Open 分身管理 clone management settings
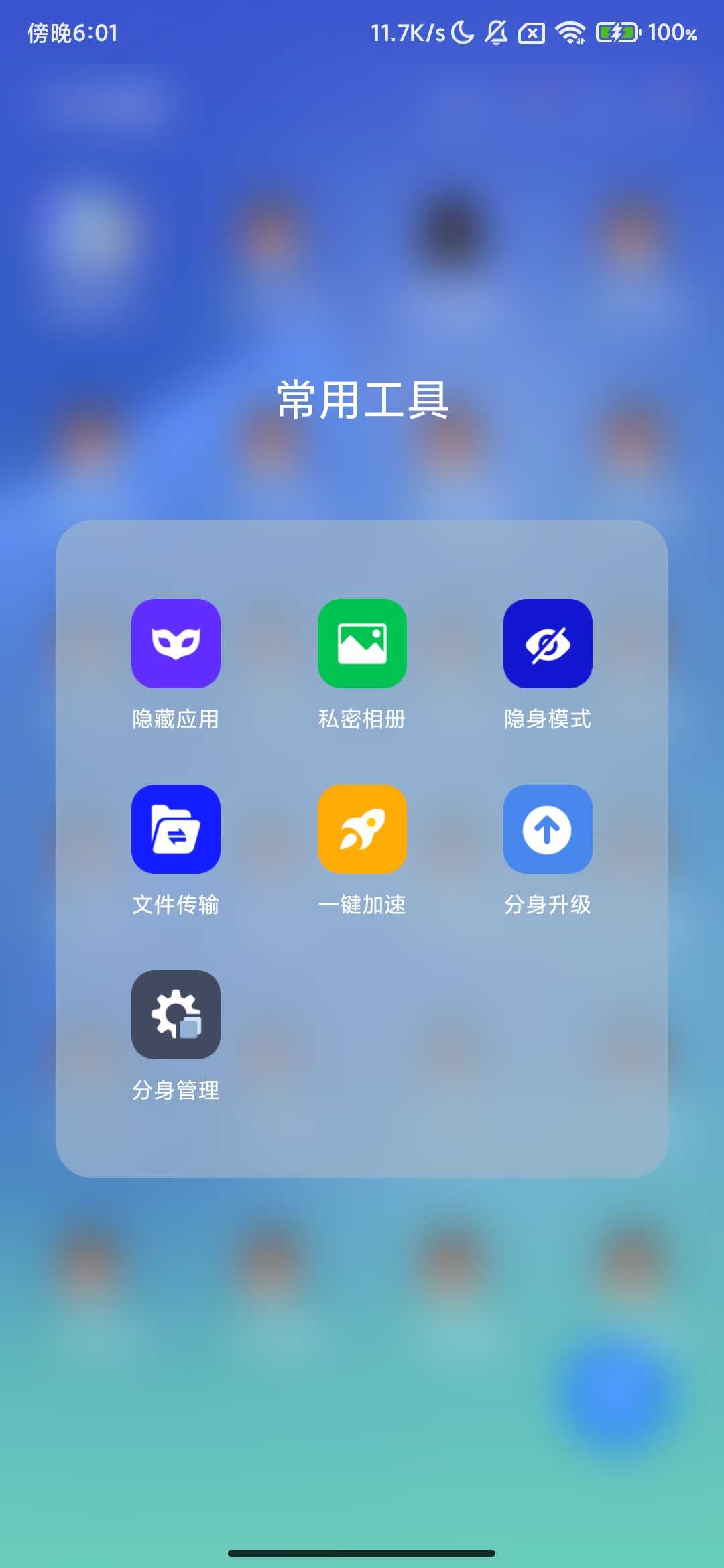Screen dimensions: 724x1568 [176, 1016]
